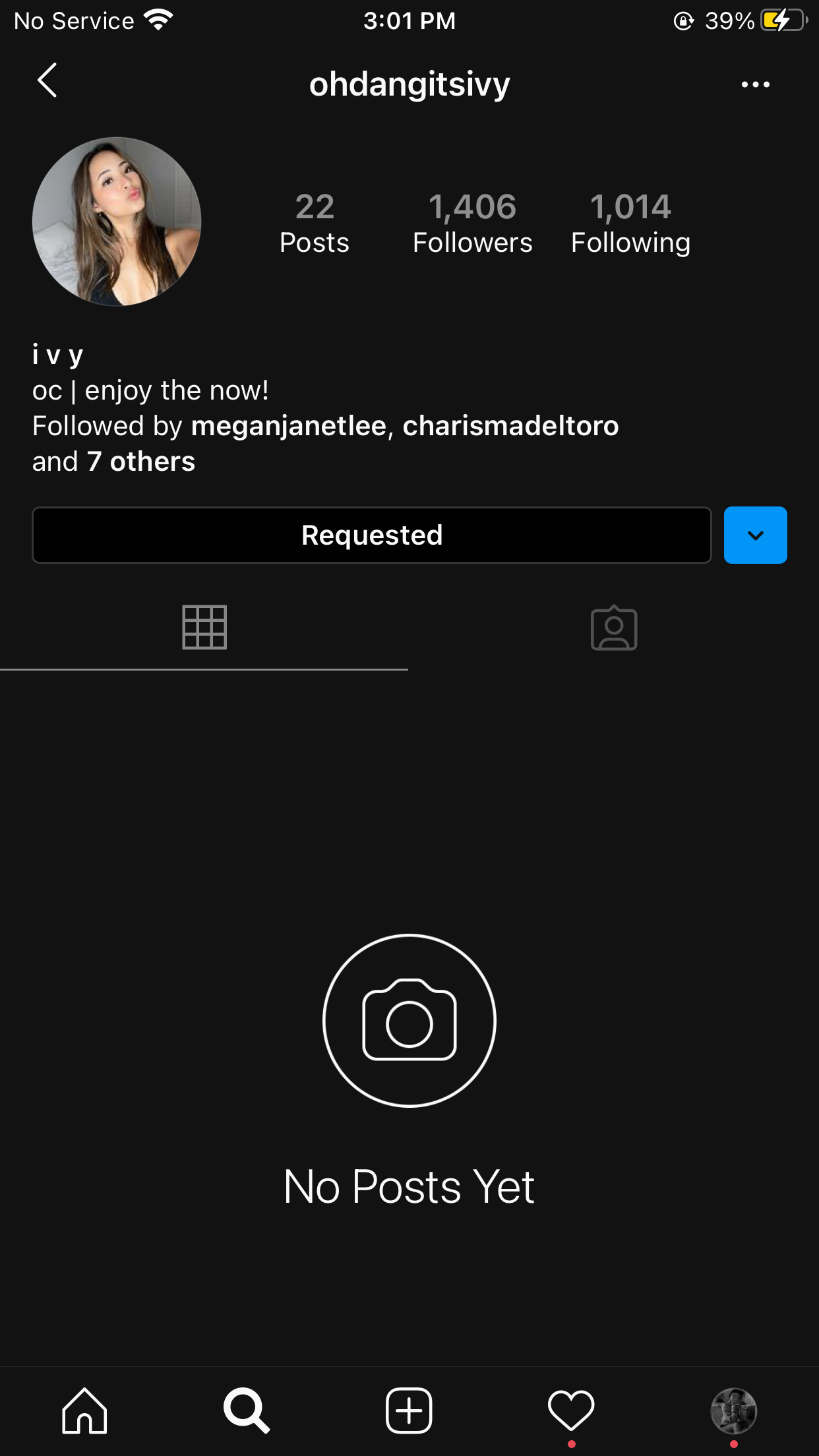Go to the Home feed
The height and width of the screenshot is (1456, 819).
pyautogui.click(x=84, y=1411)
